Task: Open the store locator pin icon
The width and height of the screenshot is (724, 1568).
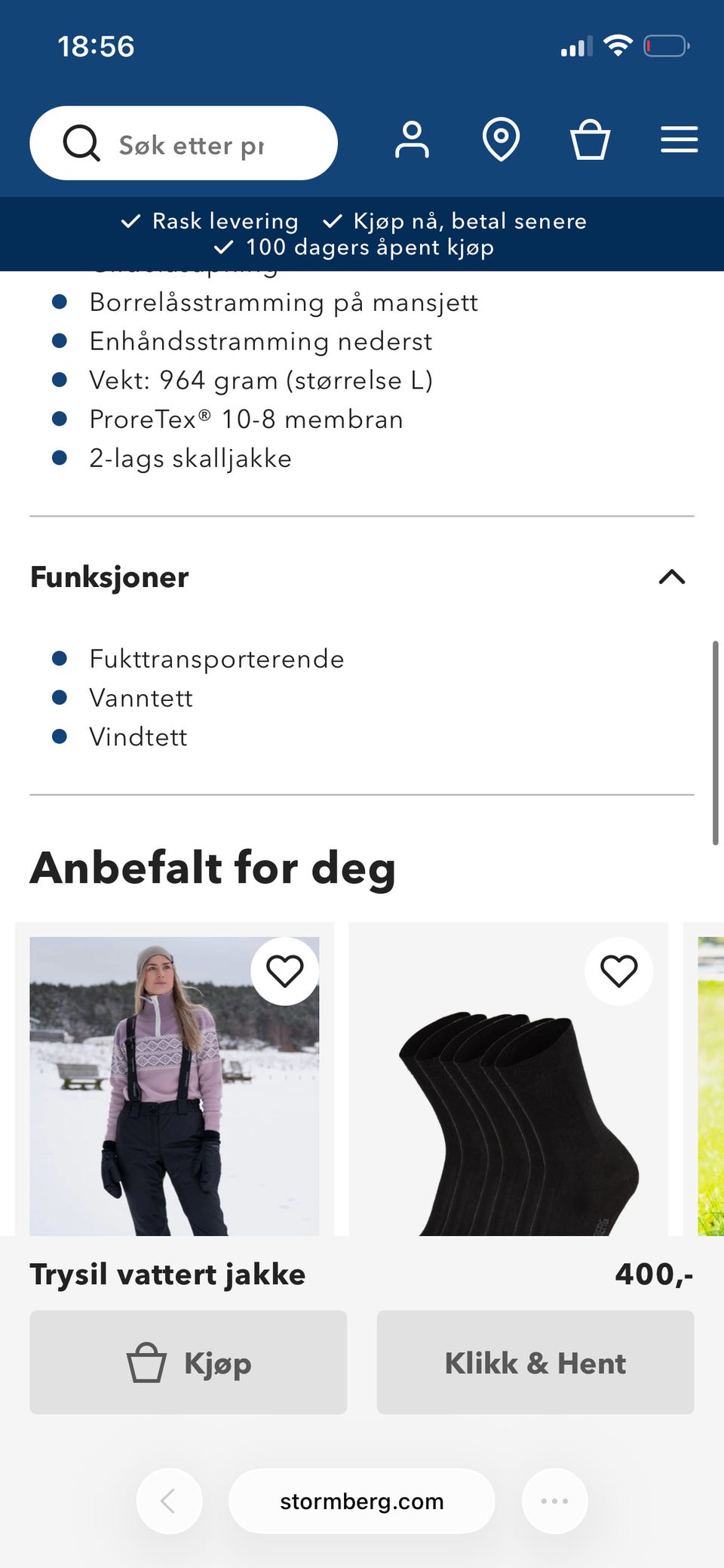Action: [x=501, y=140]
